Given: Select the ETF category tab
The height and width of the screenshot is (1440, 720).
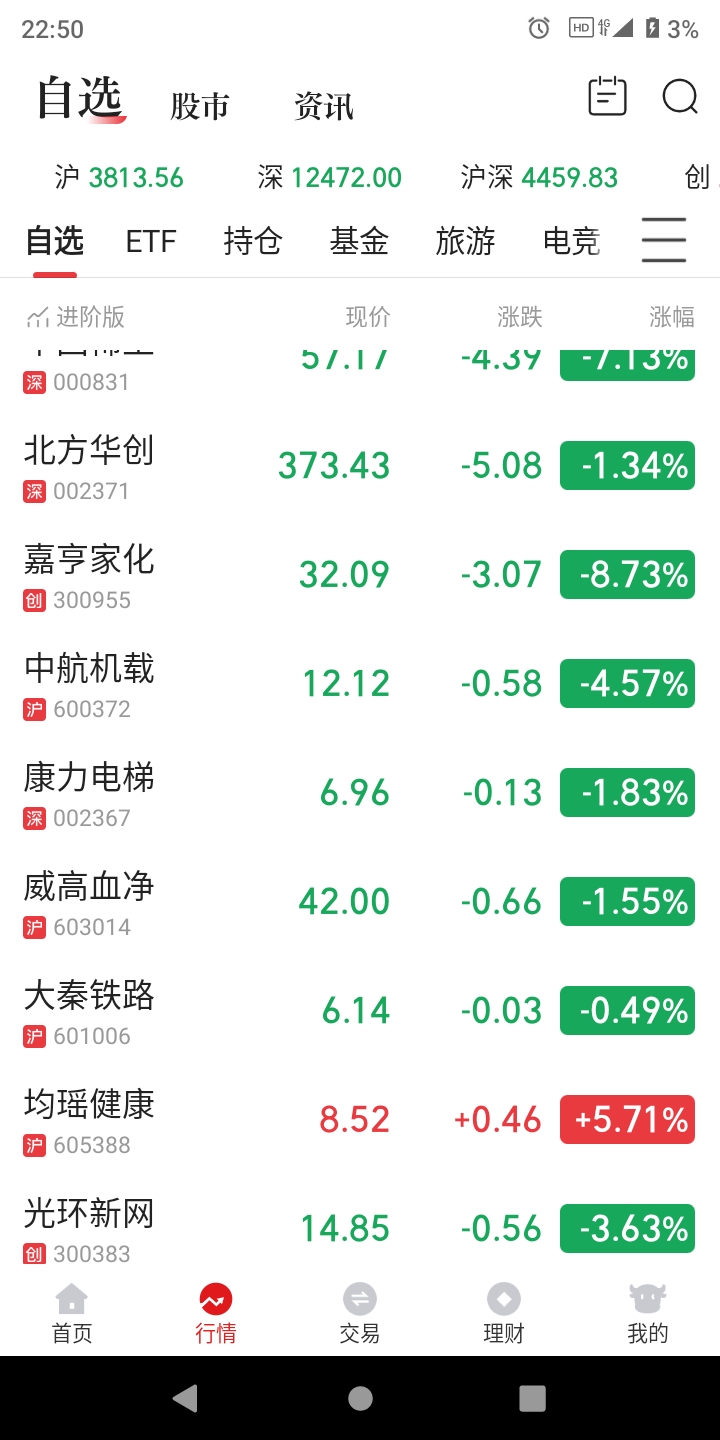Looking at the screenshot, I should pos(151,241).
